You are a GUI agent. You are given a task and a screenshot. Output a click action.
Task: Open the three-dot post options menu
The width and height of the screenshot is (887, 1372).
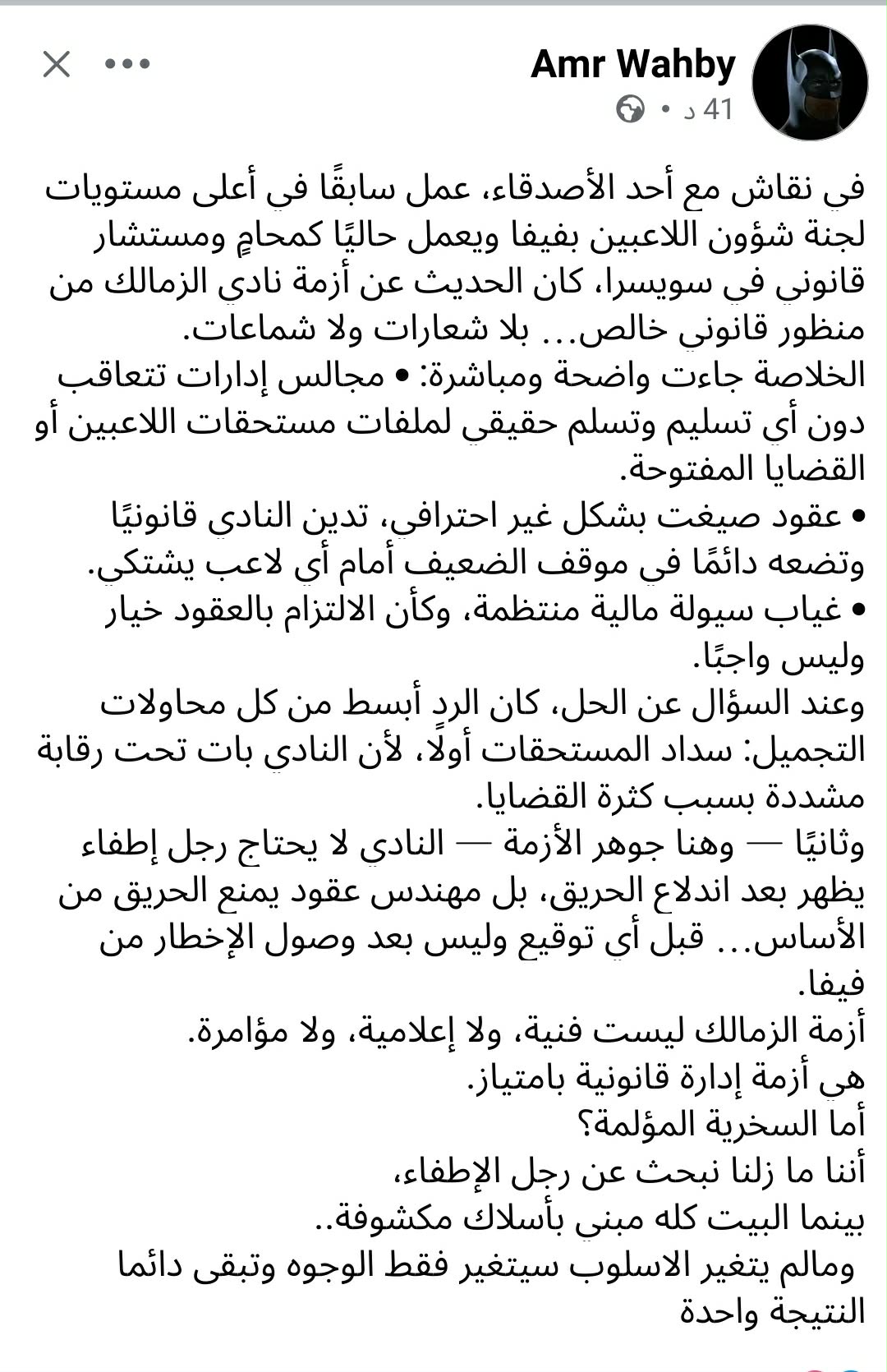[127, 64]
